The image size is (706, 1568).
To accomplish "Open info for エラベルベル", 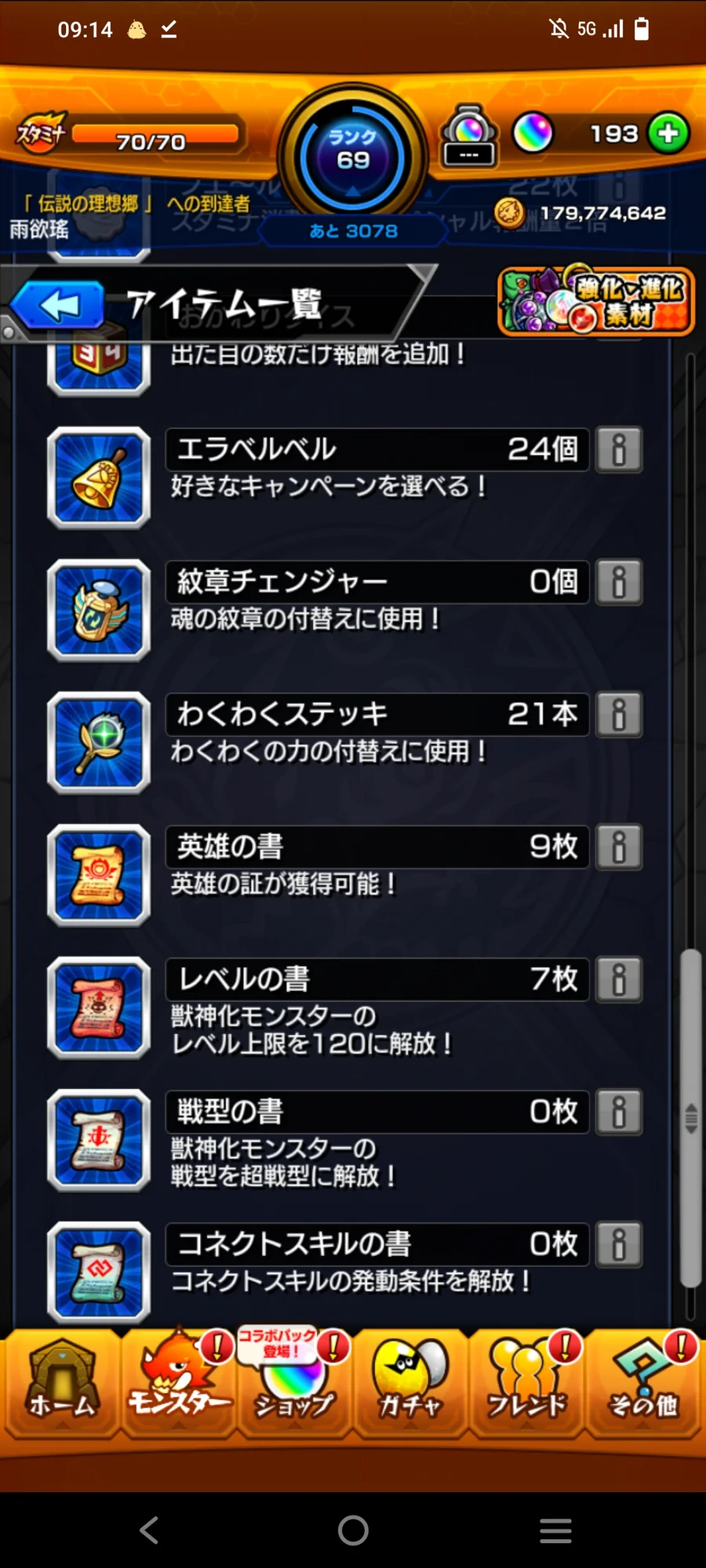I will (619, 450).
